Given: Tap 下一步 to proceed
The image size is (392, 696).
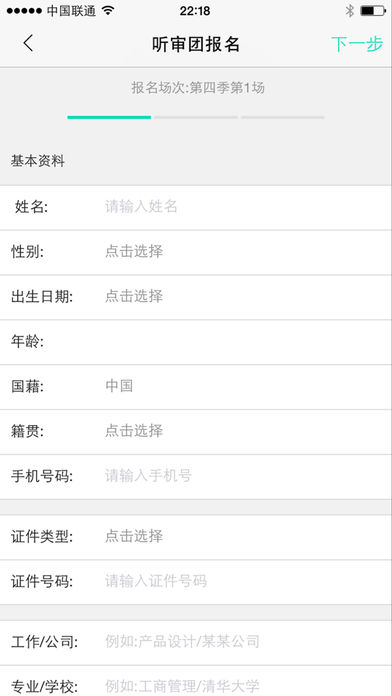Looking at the screenshot, I should point(356,44).
